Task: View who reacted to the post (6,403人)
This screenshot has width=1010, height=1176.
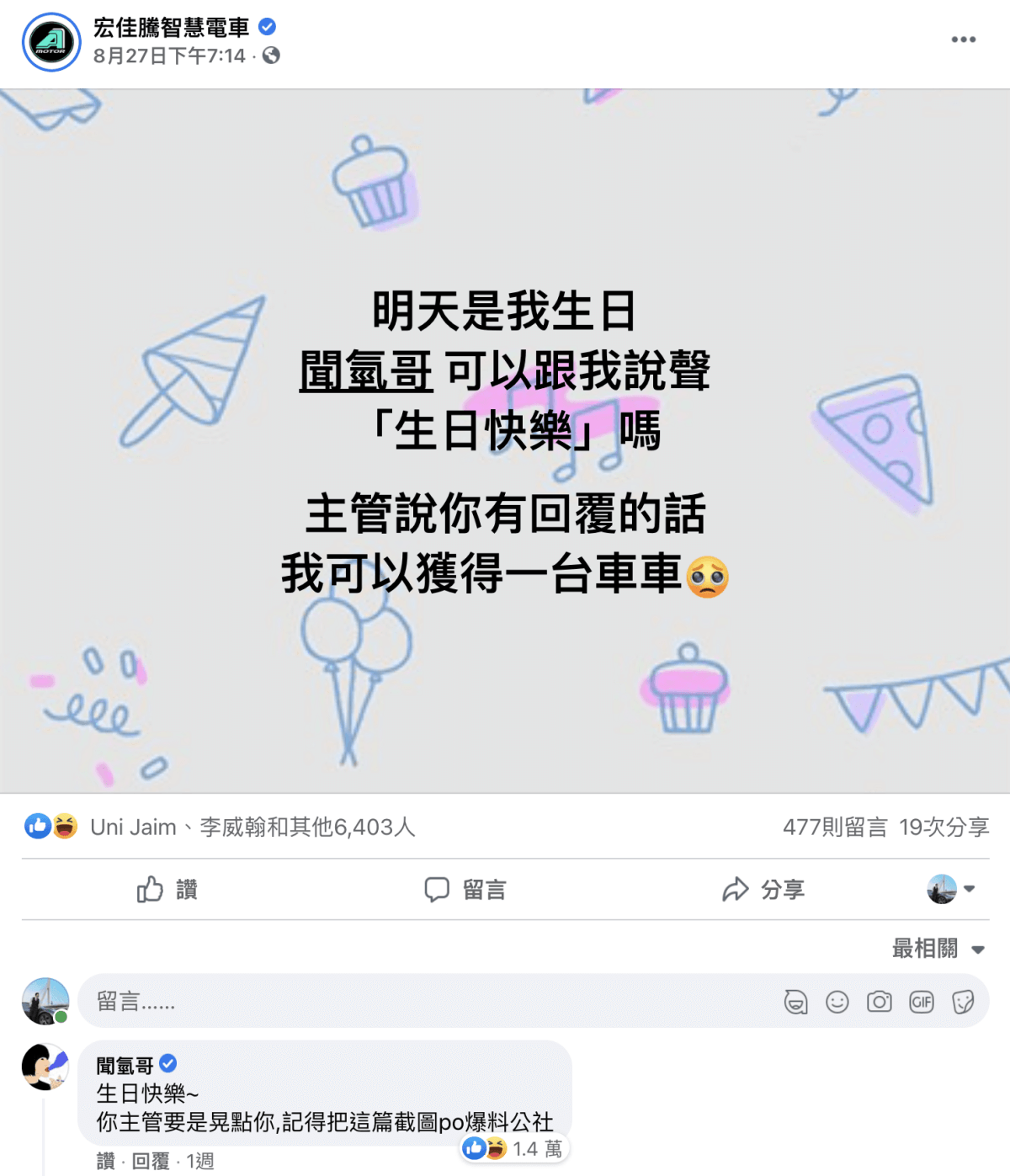Action: click(252, 827)
